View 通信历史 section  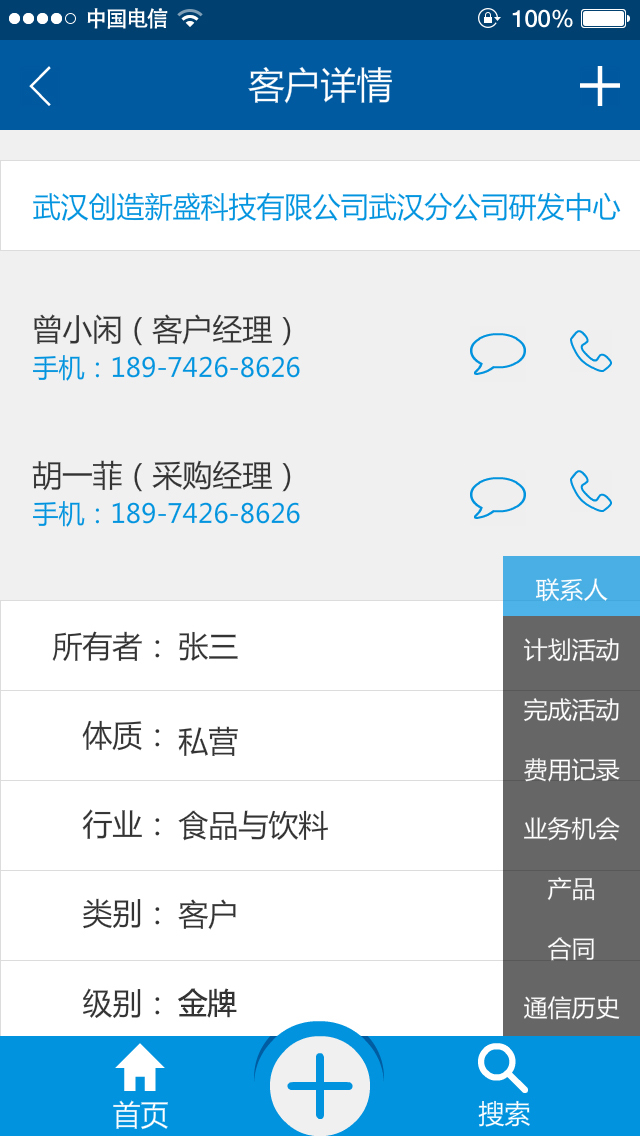click(571, 1007)
